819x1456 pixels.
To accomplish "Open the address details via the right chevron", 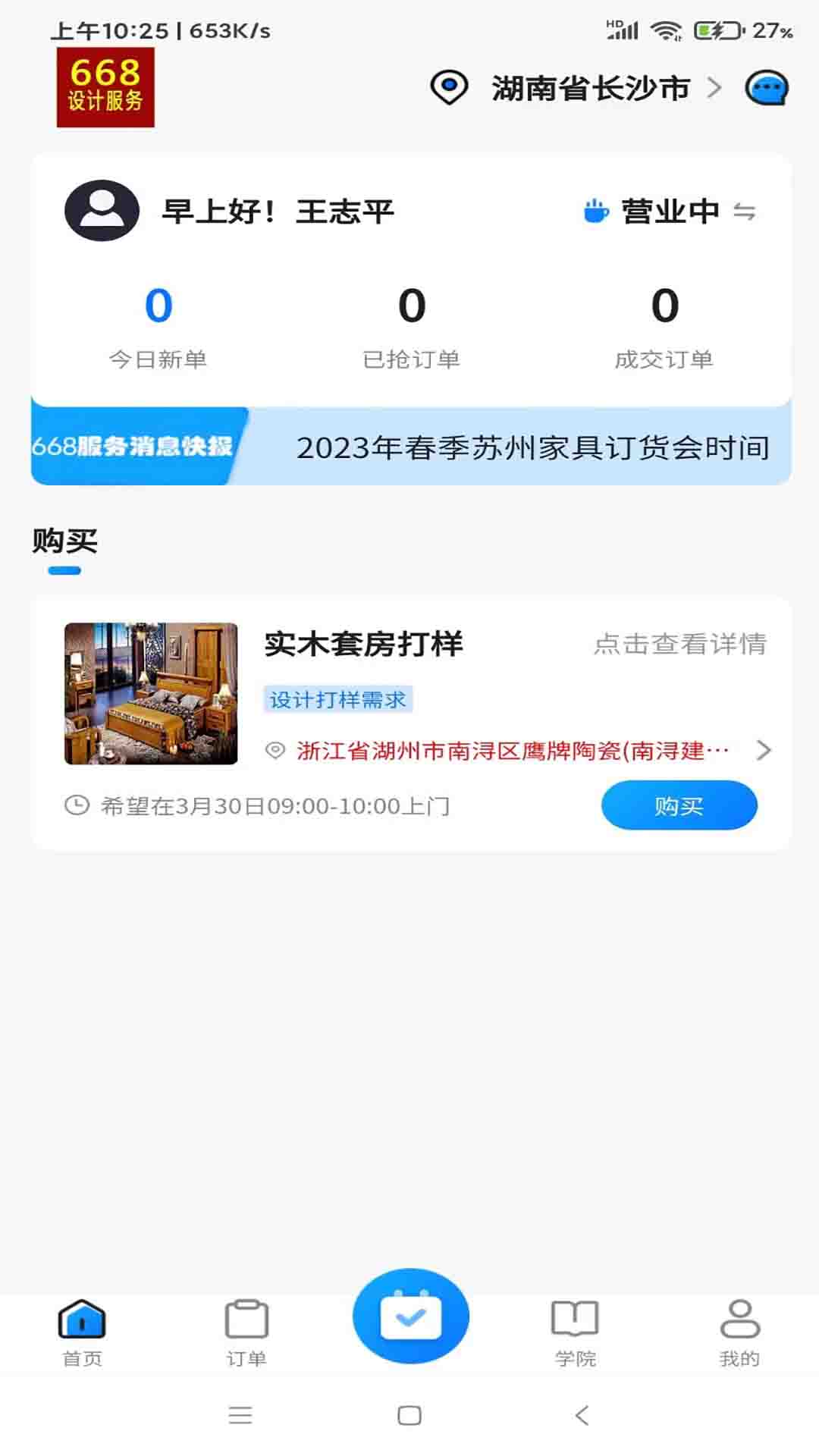I will click(x=764, y=751).
